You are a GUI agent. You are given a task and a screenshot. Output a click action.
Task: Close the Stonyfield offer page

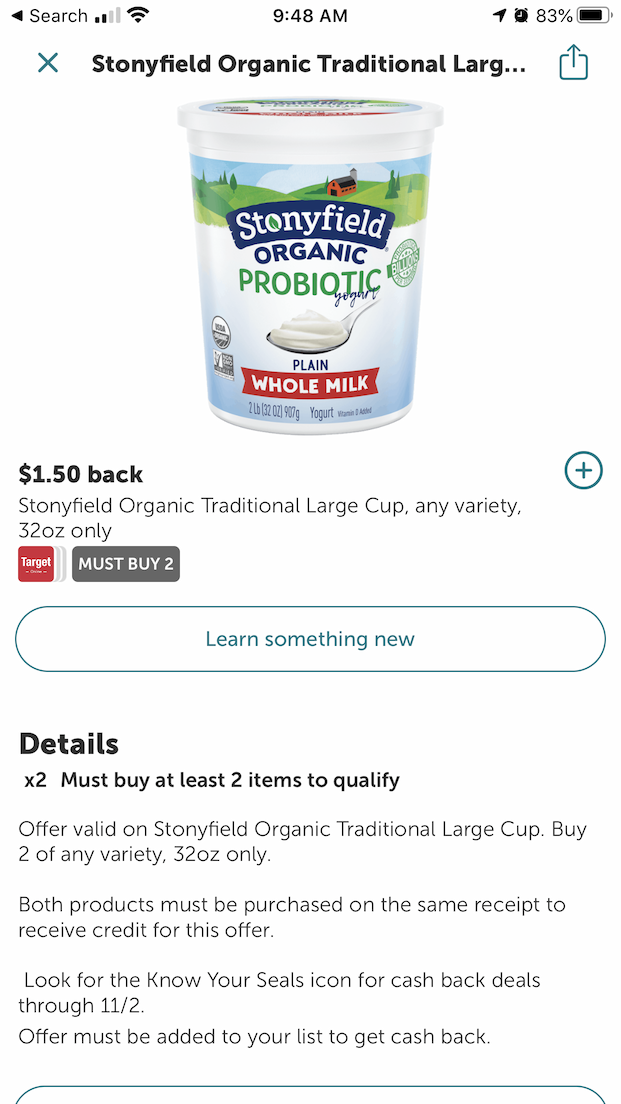(48, 64)
